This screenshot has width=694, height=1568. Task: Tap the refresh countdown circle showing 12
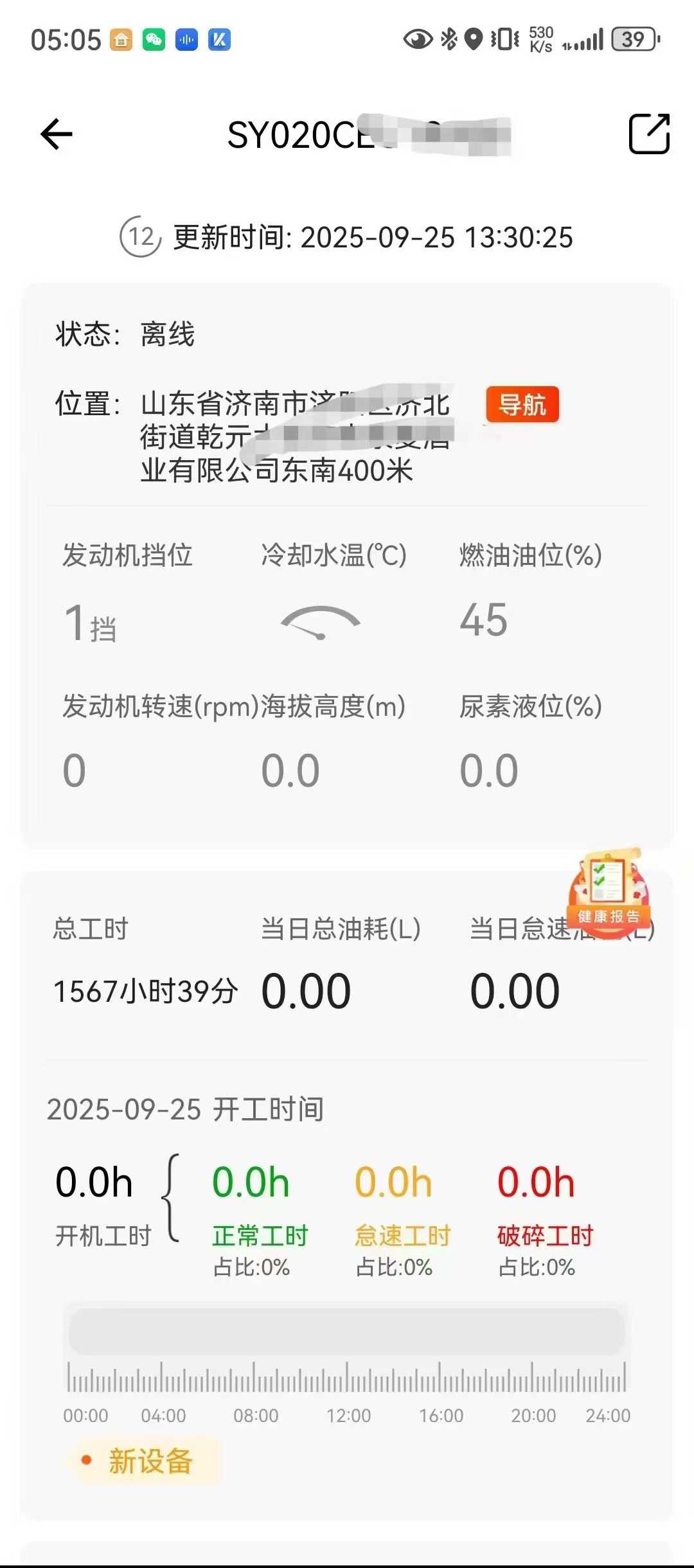(x=140, y=237)
